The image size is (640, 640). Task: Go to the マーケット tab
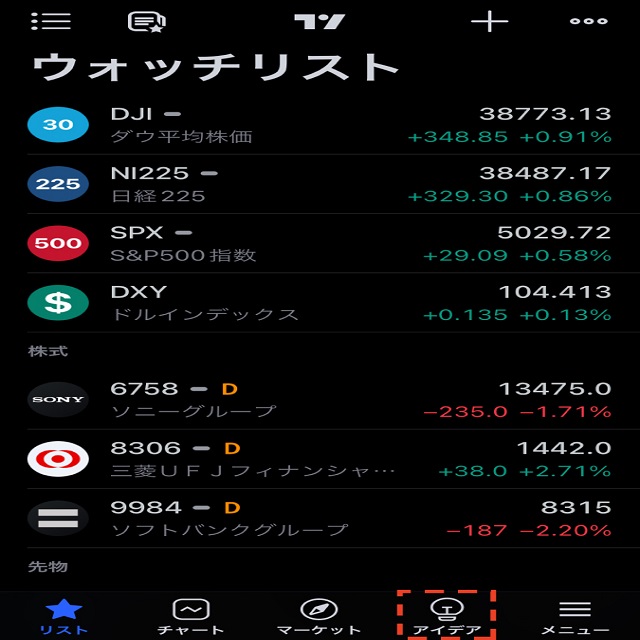pyautogui.click(x=318, y=615)
